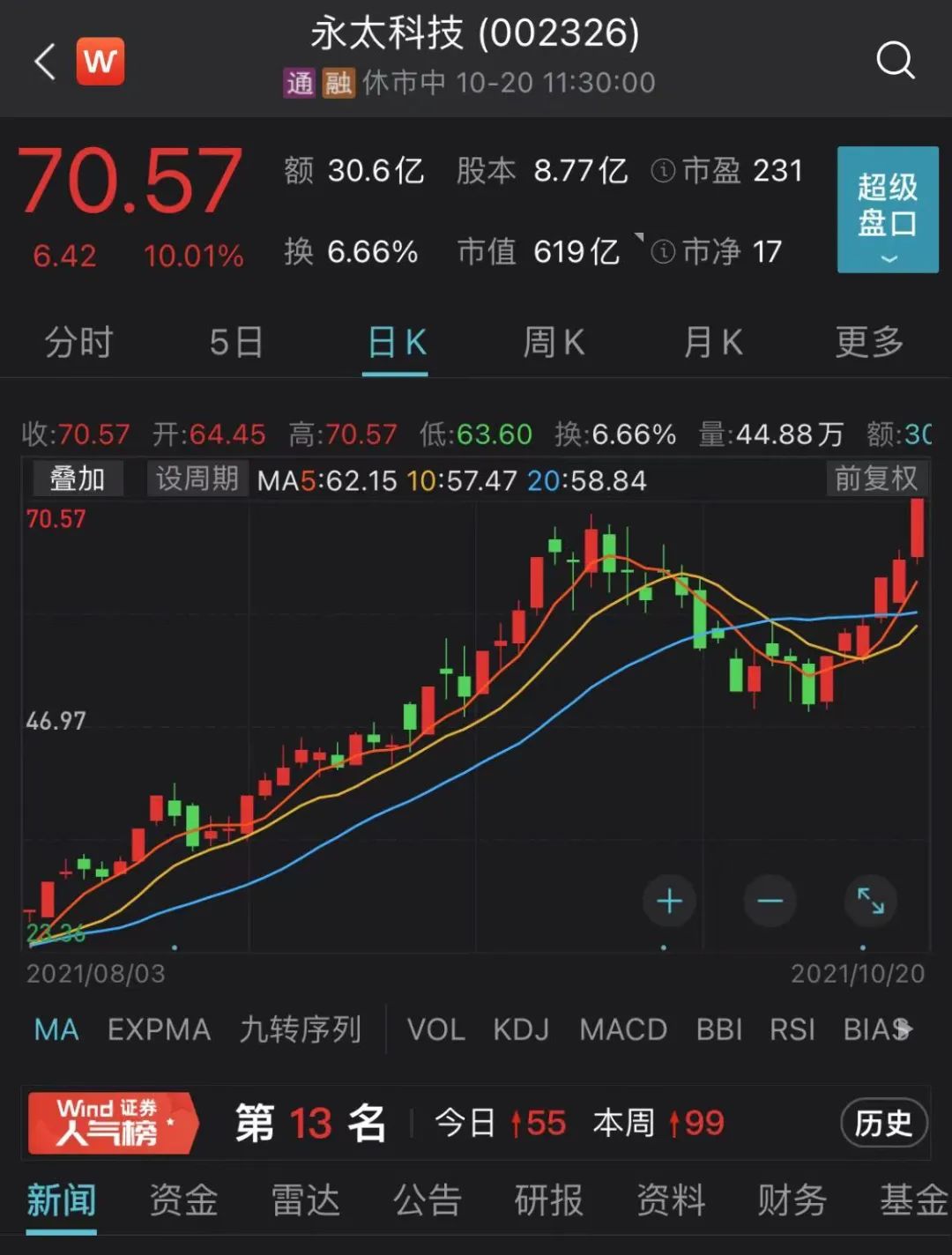Open the 公告 announcements tab
952x1255 pixels.
(428, 1200)
